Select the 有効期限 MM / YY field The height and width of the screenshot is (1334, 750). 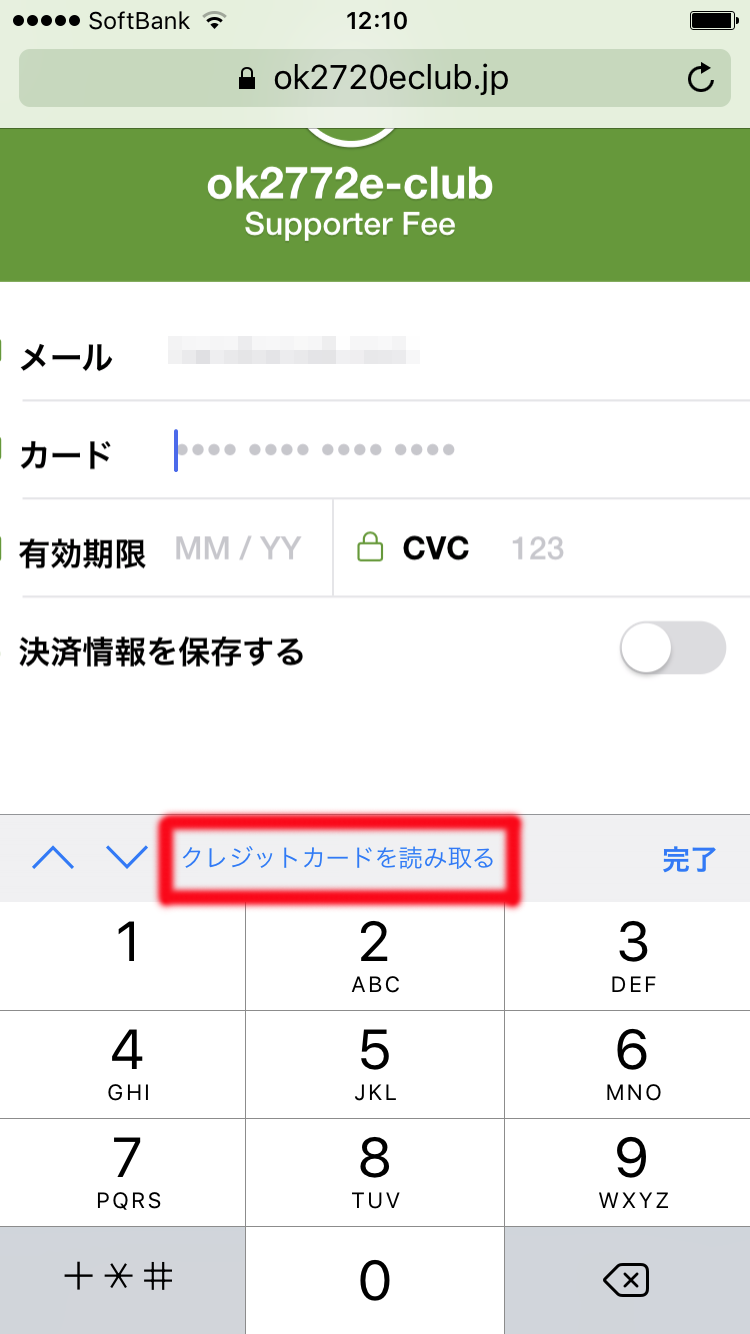(238, 548)
